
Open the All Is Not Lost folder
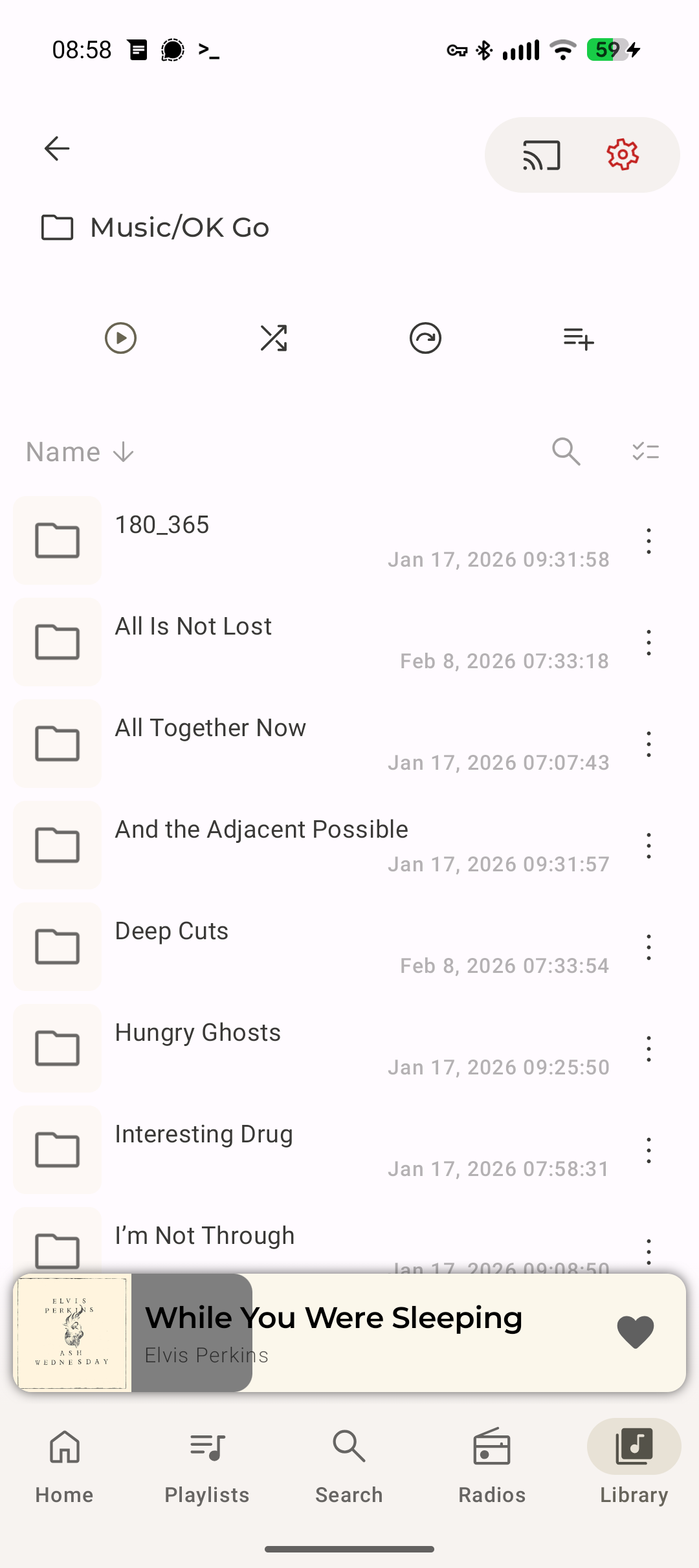(259, 642)
